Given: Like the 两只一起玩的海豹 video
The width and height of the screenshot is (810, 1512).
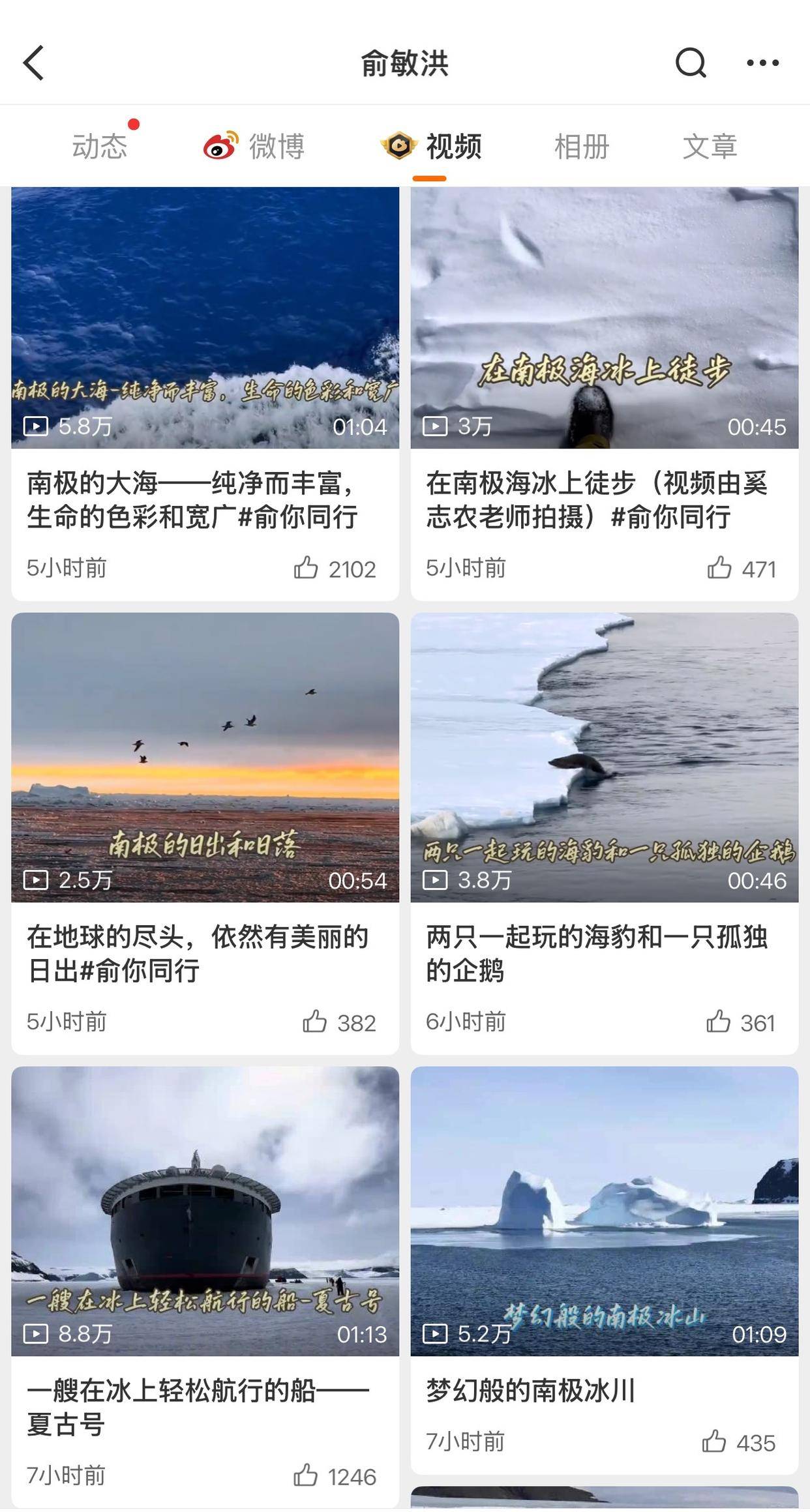Looking at the screenshot, I should [x=718, y=1022].
